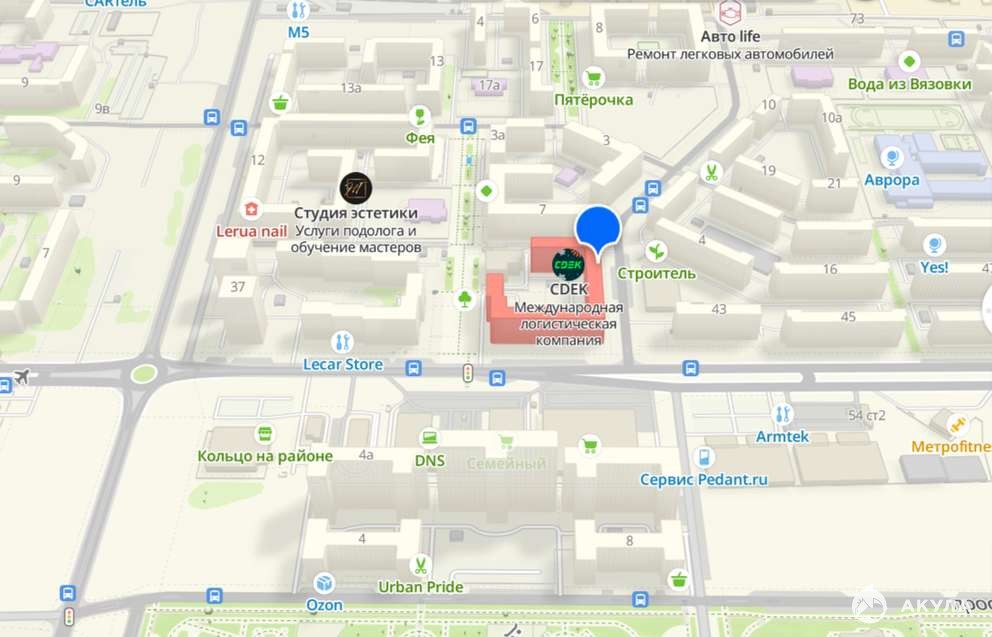Select the Студия эстетики place marker
This screenshot has height=637, width=992.
click(x=355, y=187)
